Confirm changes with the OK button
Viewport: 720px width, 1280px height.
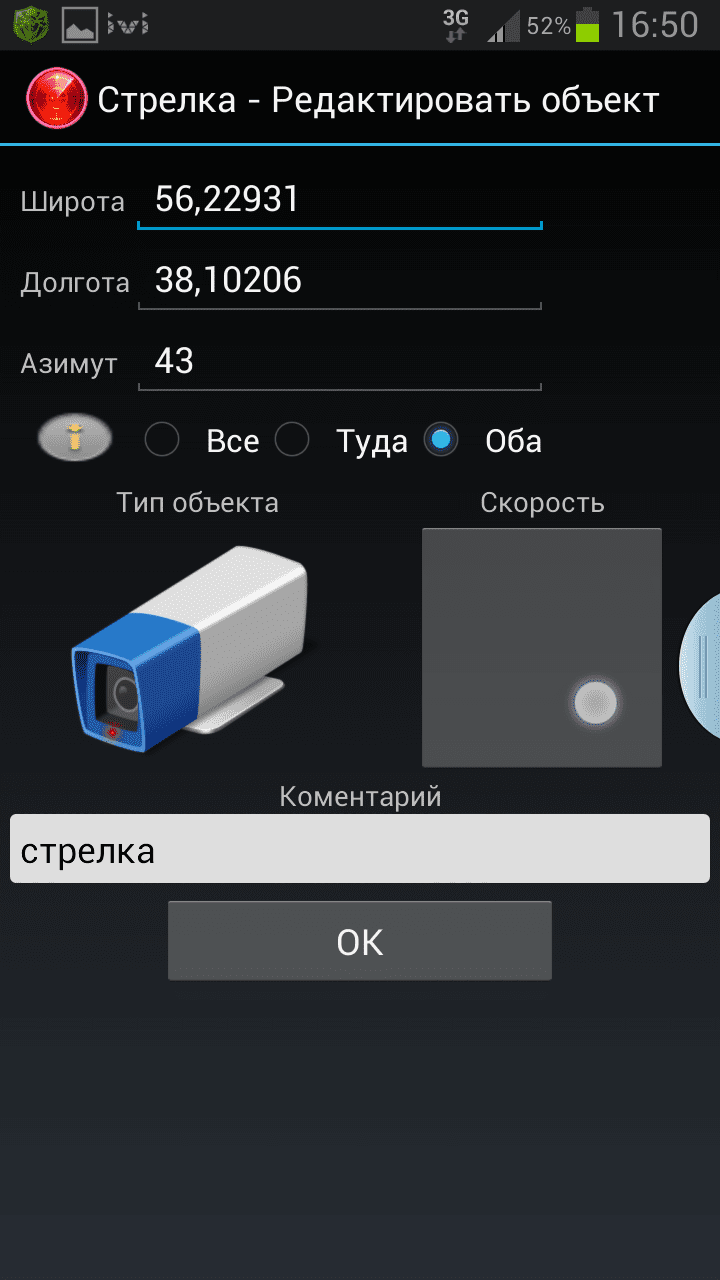click(359, 941)
